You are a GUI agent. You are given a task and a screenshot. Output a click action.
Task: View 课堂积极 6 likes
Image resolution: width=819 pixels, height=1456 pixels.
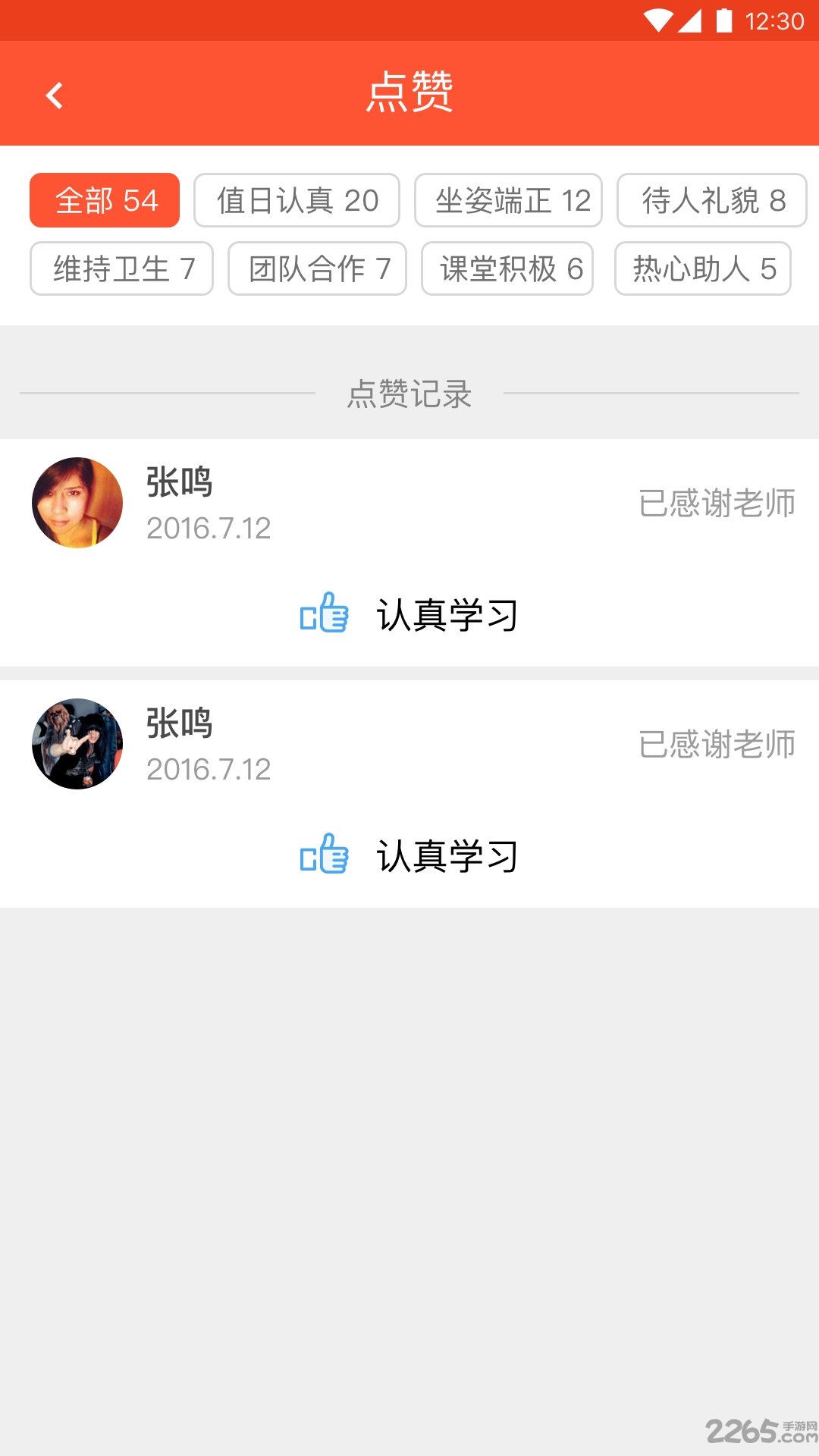507,268
